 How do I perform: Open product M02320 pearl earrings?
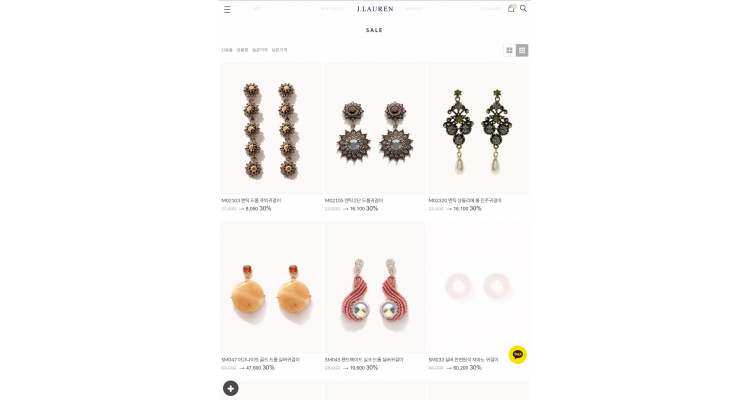pyautogui.click(x=478, y=128)
